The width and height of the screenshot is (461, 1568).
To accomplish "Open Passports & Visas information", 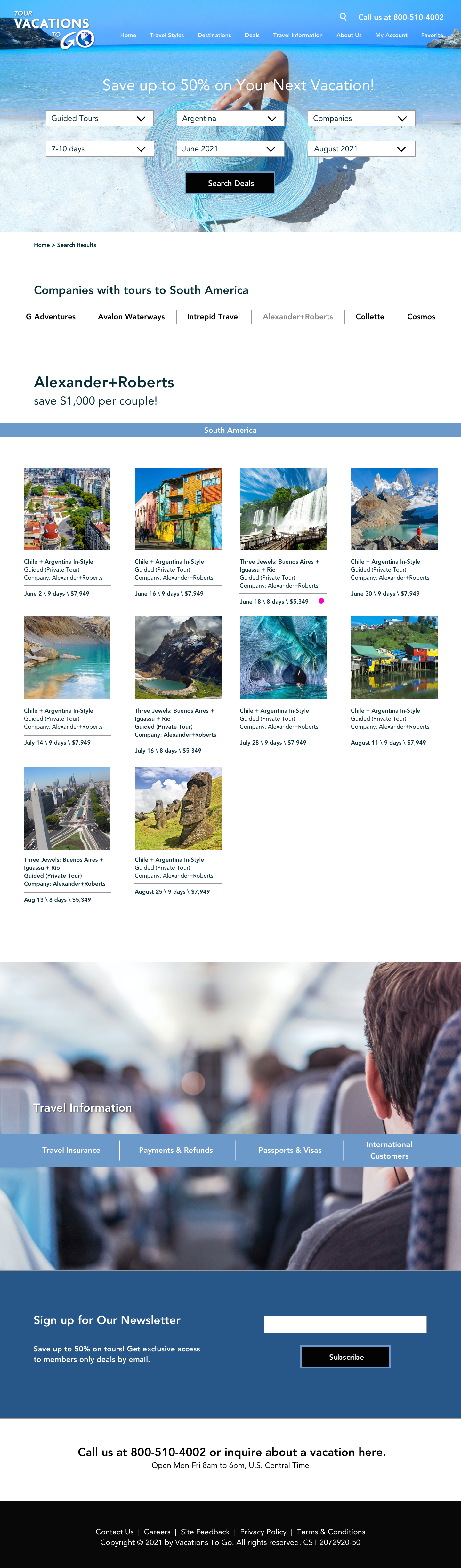I will [x=290, y=1151].
